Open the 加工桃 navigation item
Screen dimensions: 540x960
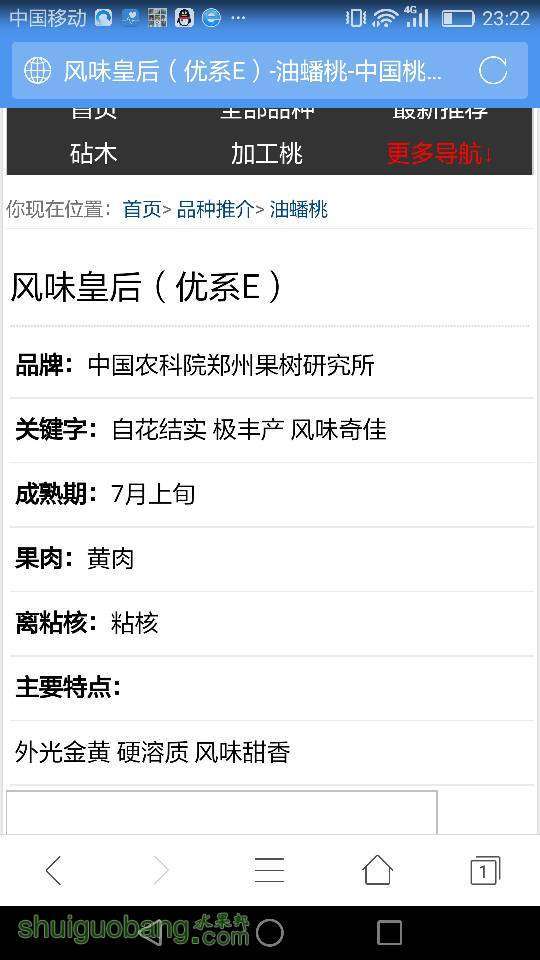266,153
